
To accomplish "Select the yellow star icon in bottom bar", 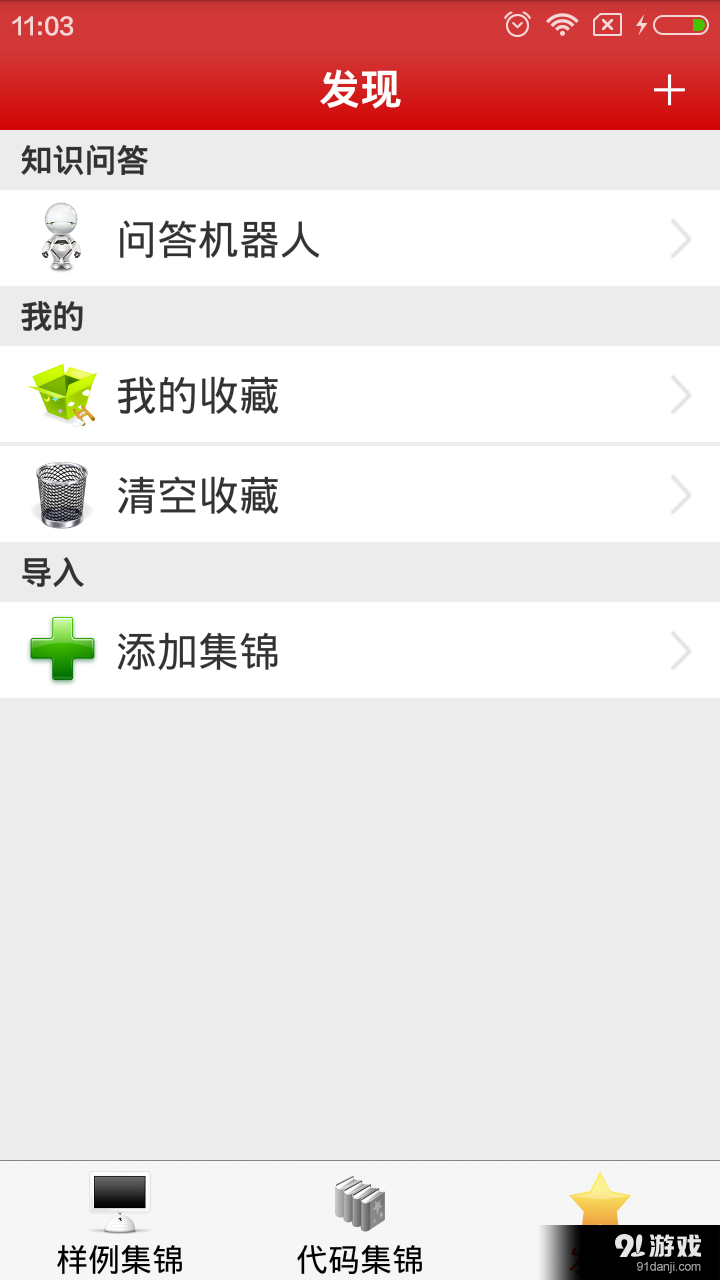I will (x=600, y=1200).
